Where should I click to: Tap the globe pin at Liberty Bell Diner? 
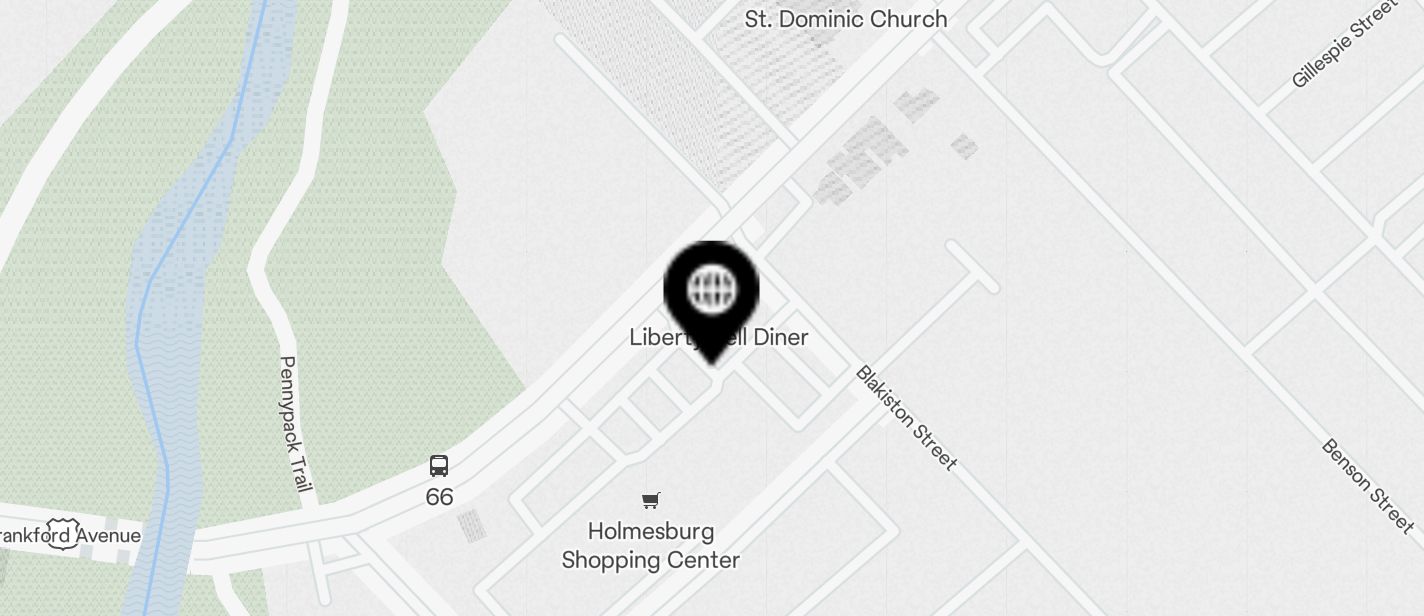click(x=711, y=292)
